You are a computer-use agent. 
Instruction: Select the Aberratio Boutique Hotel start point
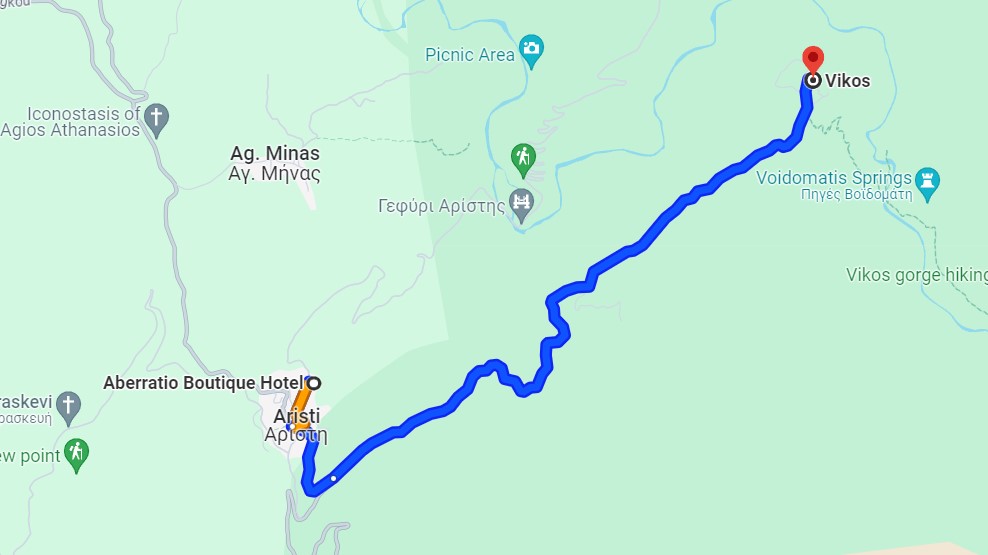(x=314, y=382)
